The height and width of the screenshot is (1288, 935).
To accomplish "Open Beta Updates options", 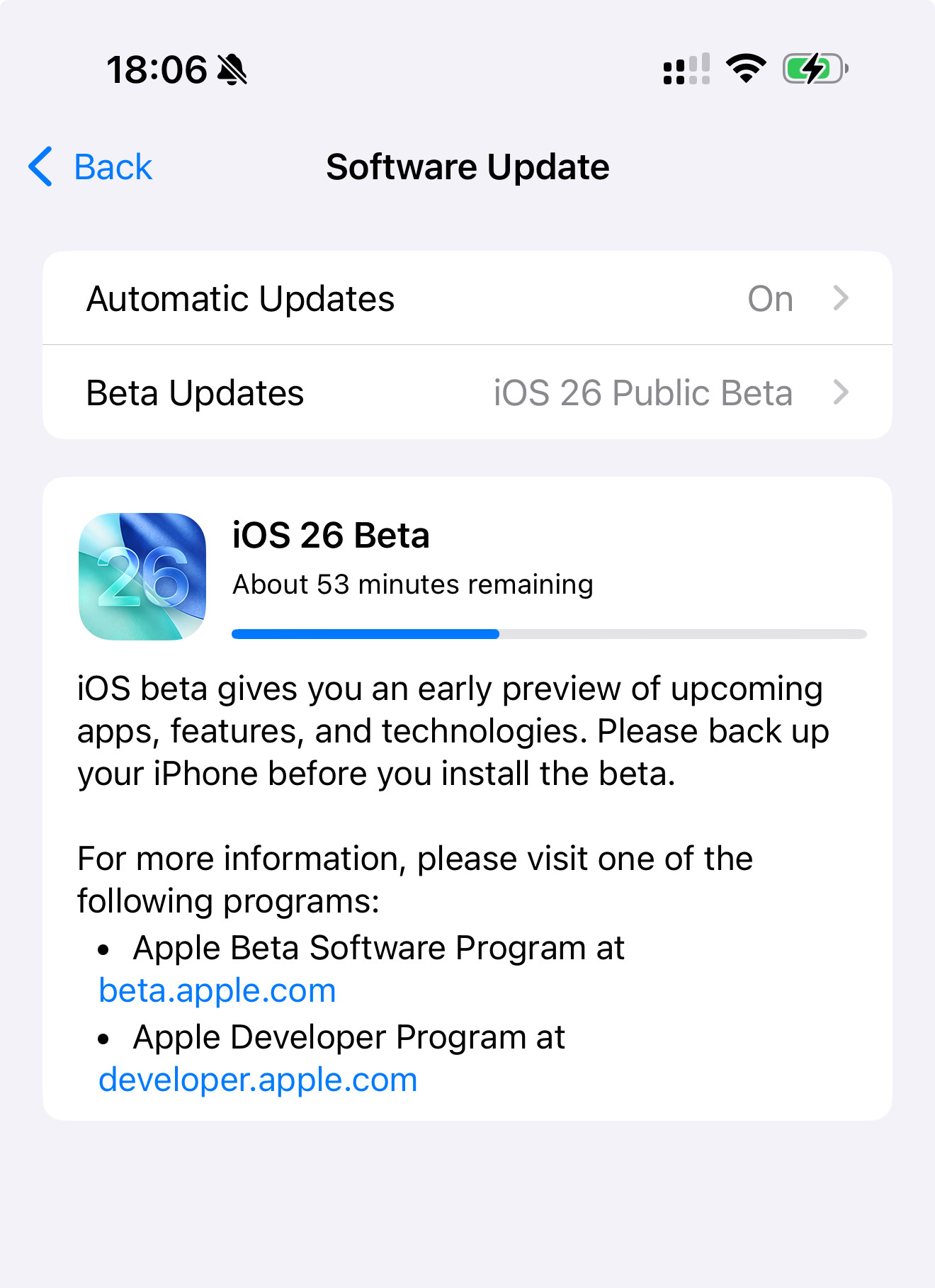I will pos(467,392).
